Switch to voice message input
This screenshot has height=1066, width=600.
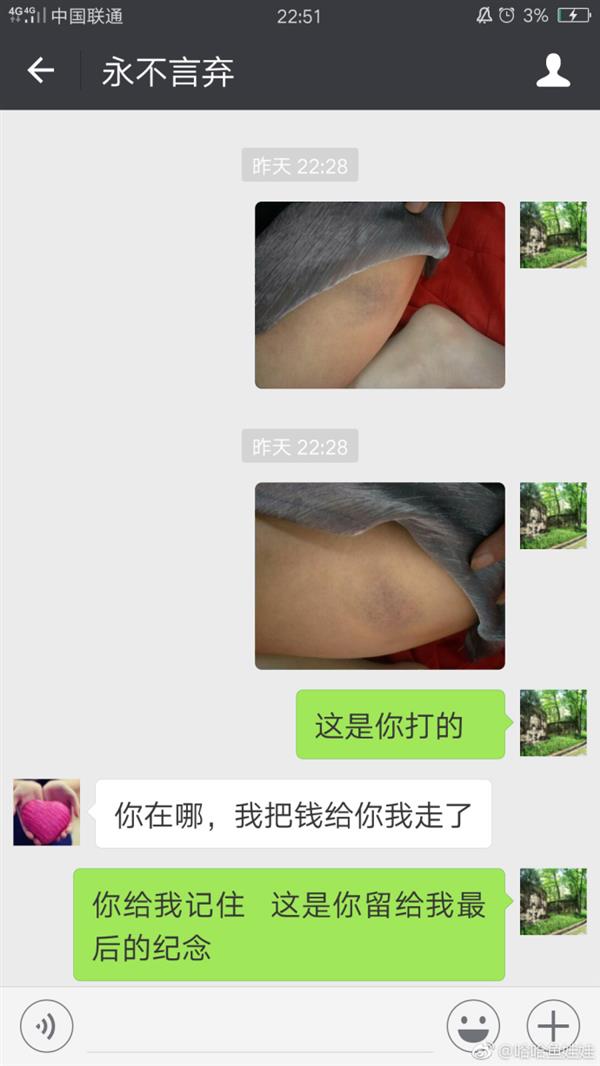coord(46,1026)
